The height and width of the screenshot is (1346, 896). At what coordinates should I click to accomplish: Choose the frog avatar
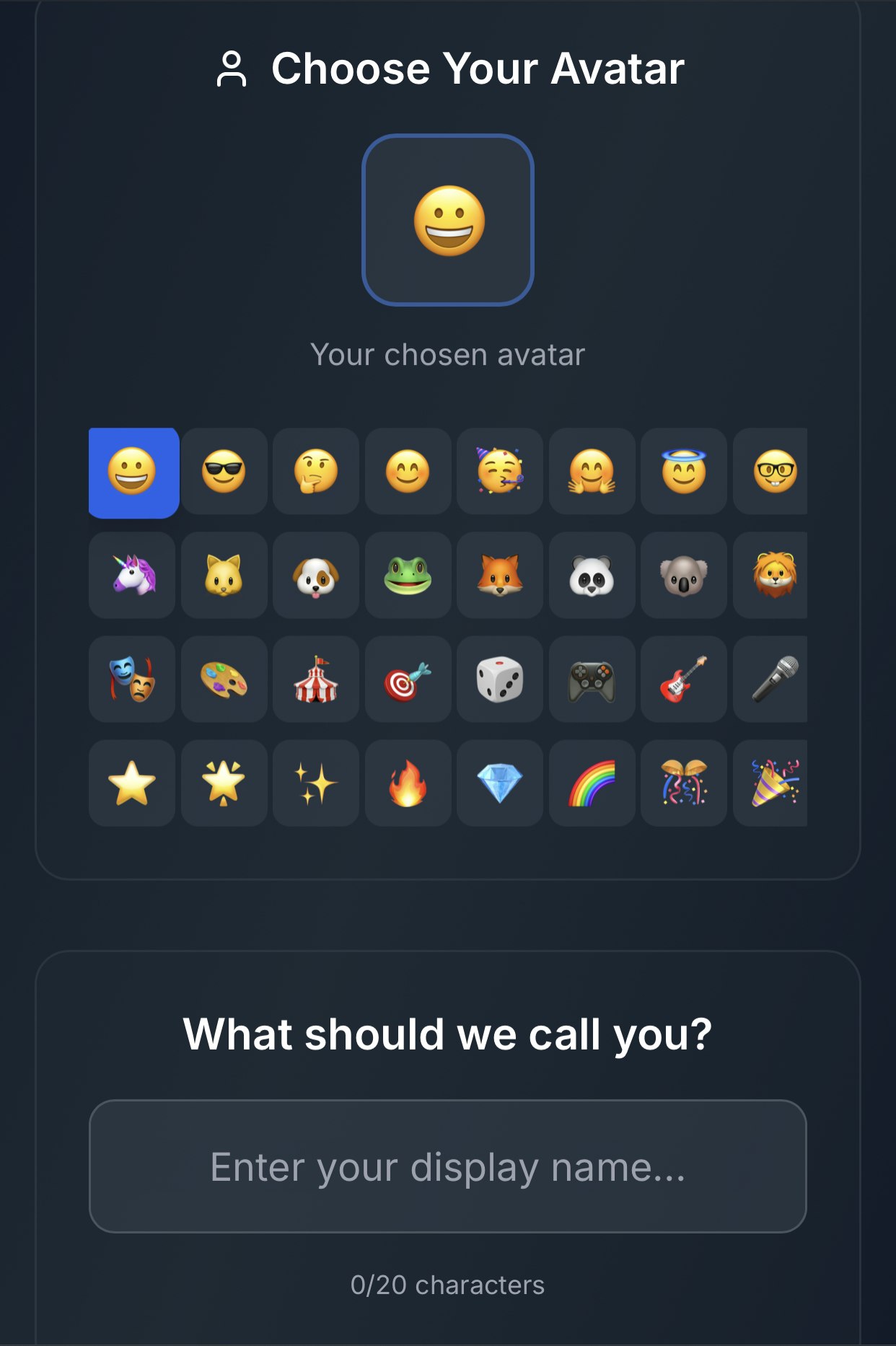pos(408,575)
